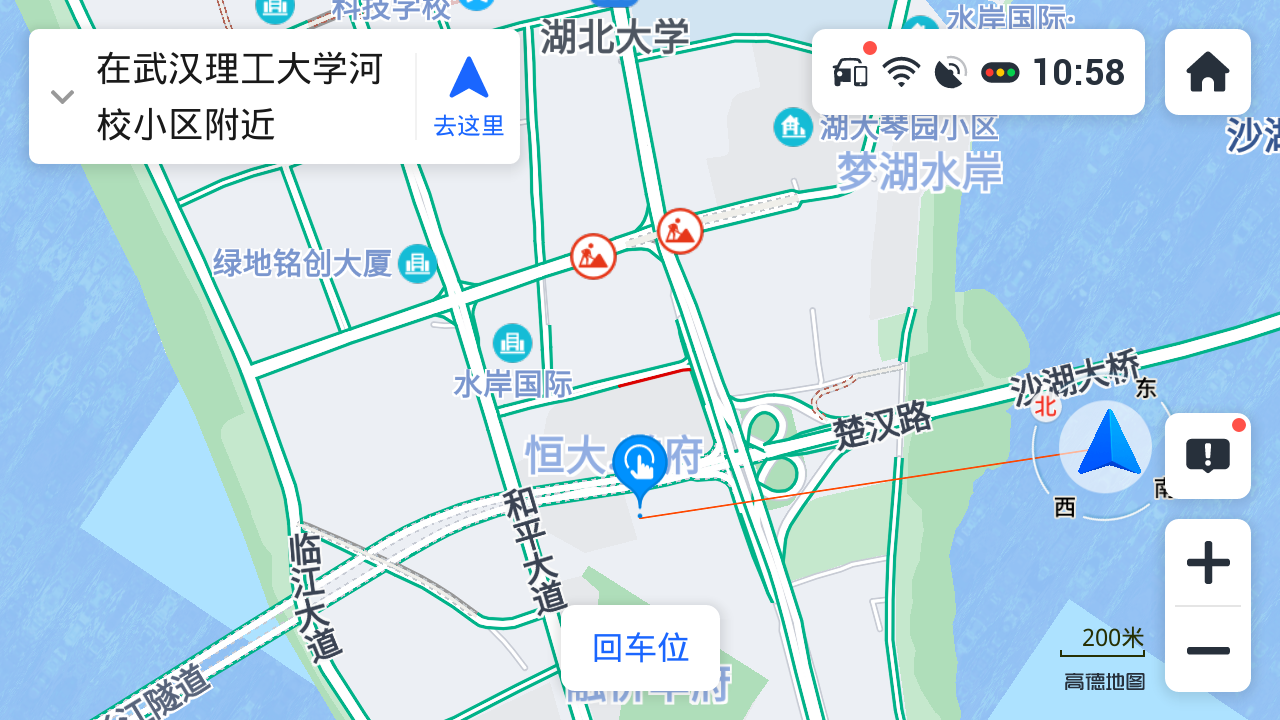Go to the home screen
This screenshot has width=1280, height=720.
point(1207,72)
